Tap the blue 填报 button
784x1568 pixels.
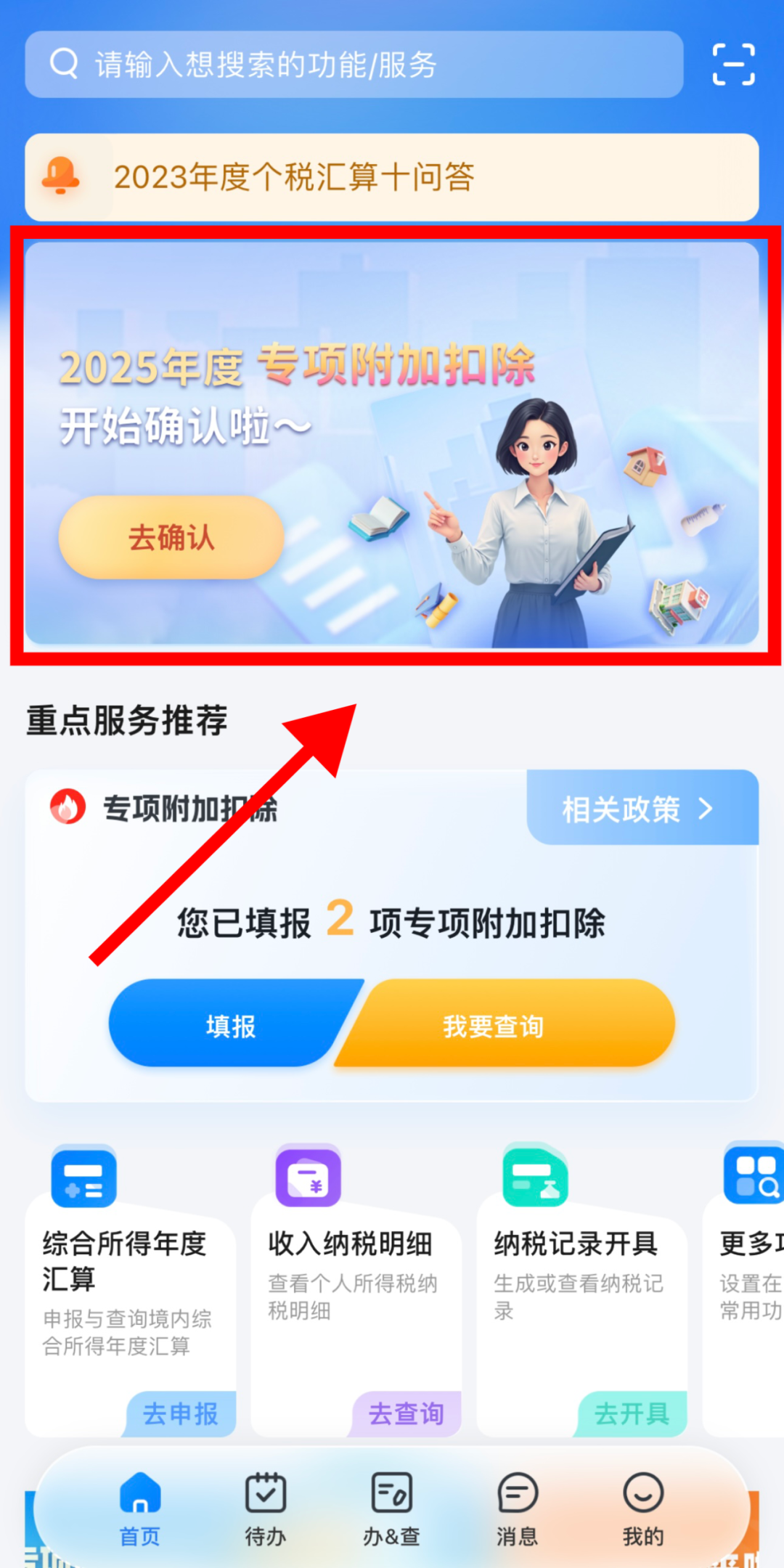coord(231,1025)
